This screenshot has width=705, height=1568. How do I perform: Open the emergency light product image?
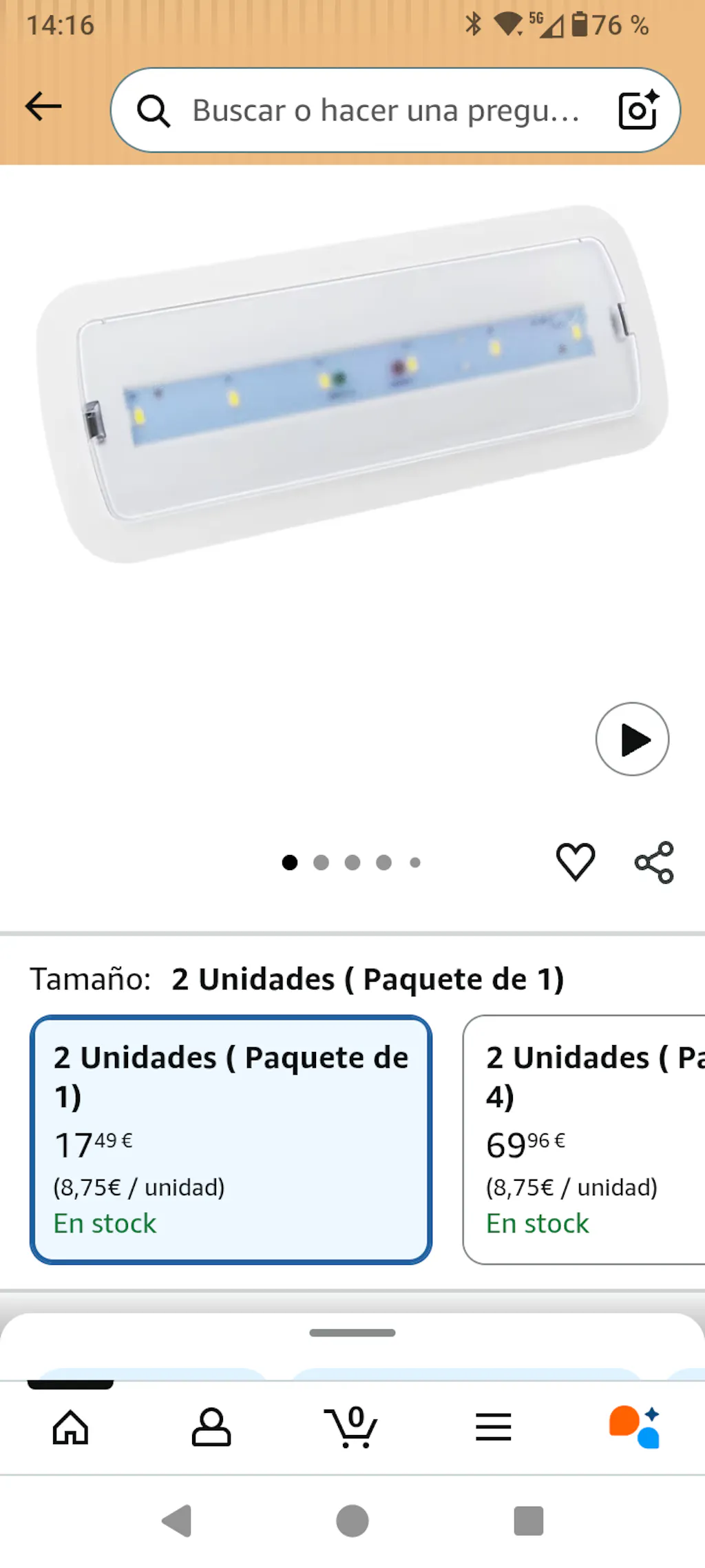pos(351,386)
